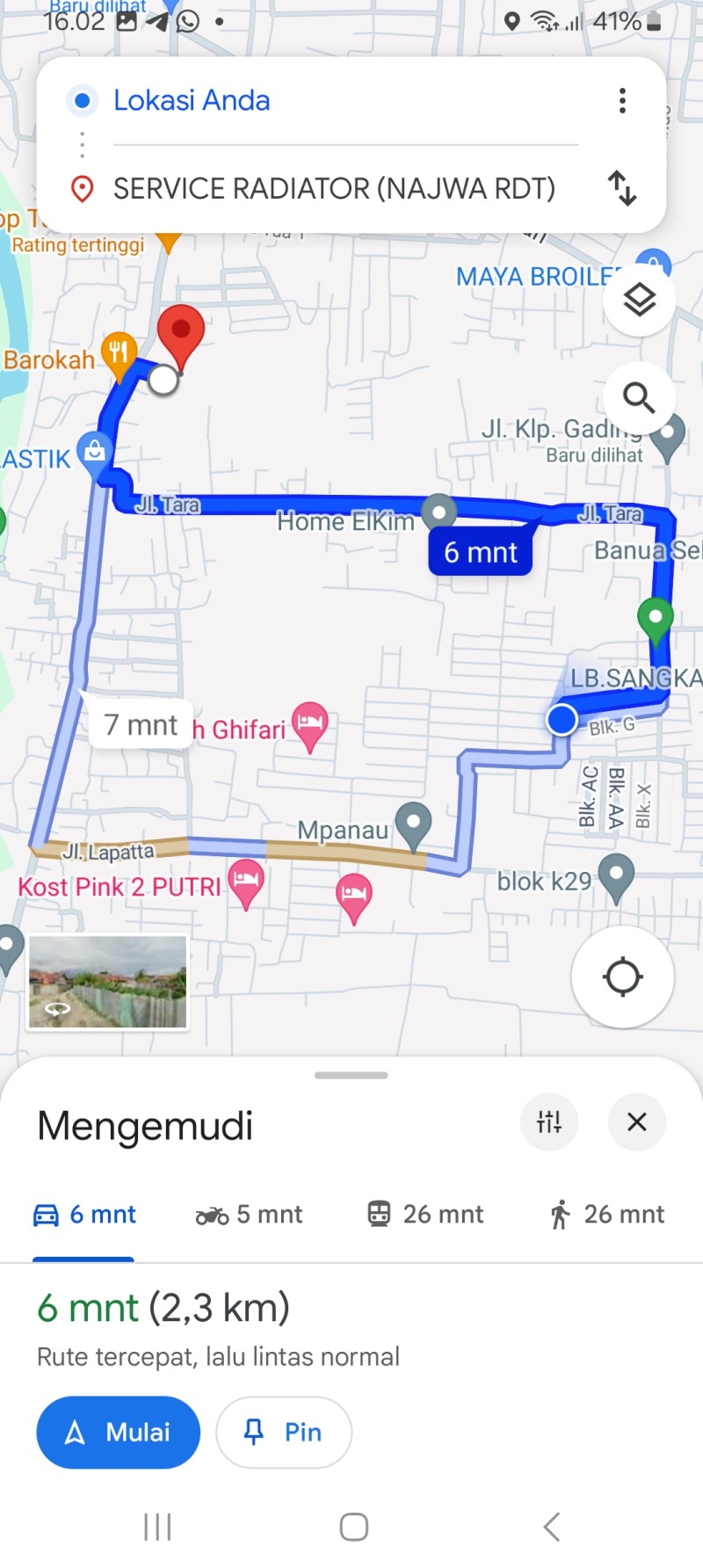This screenshot has width=703, height=1568.
Task: Open recent apps from navigation bar
Action: (157, 1527)
